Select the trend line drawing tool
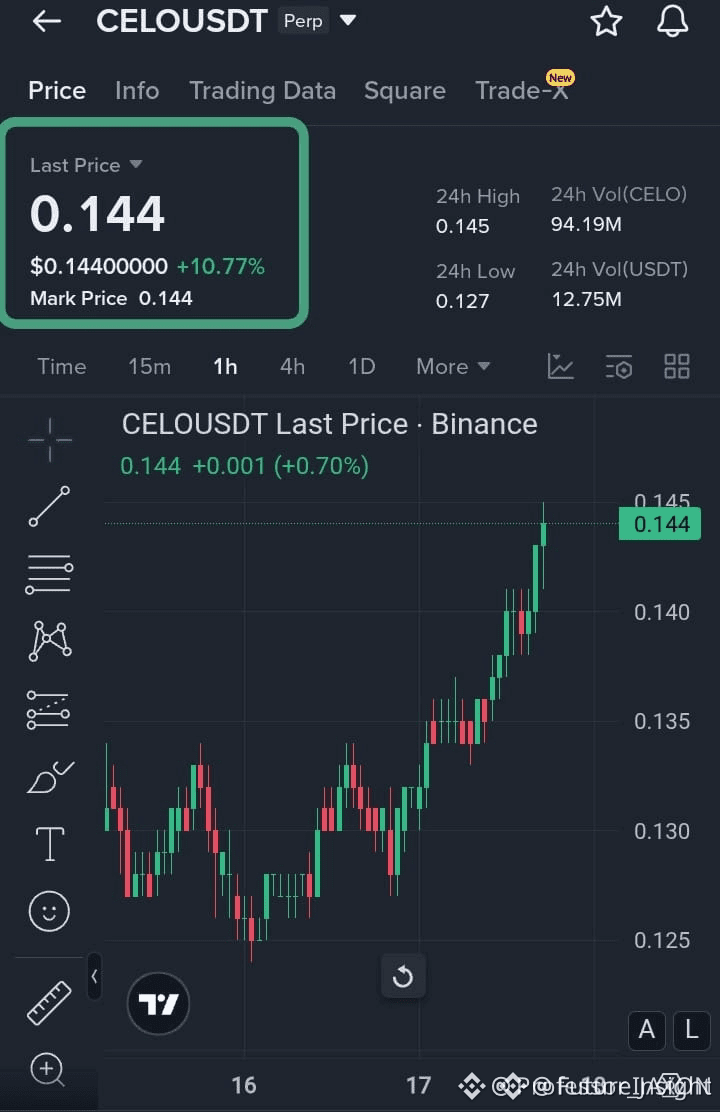Viewport: 720px width, 1112px height. click(48, 506)
